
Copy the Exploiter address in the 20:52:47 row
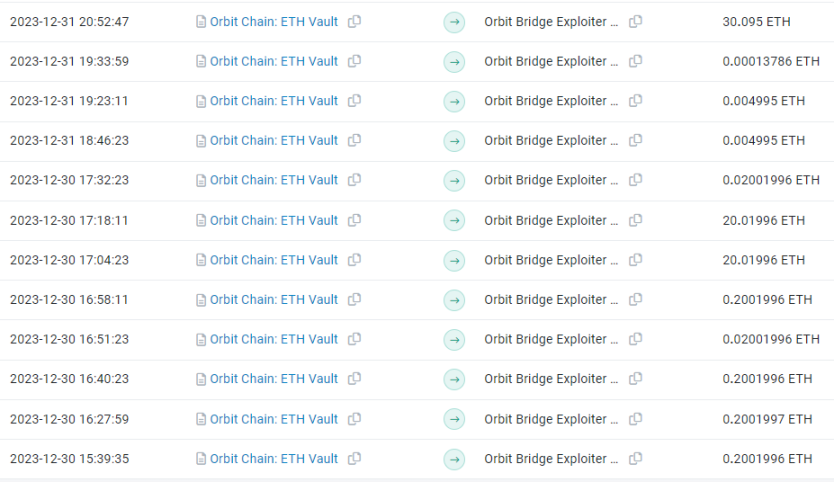(x=635, y=22)
